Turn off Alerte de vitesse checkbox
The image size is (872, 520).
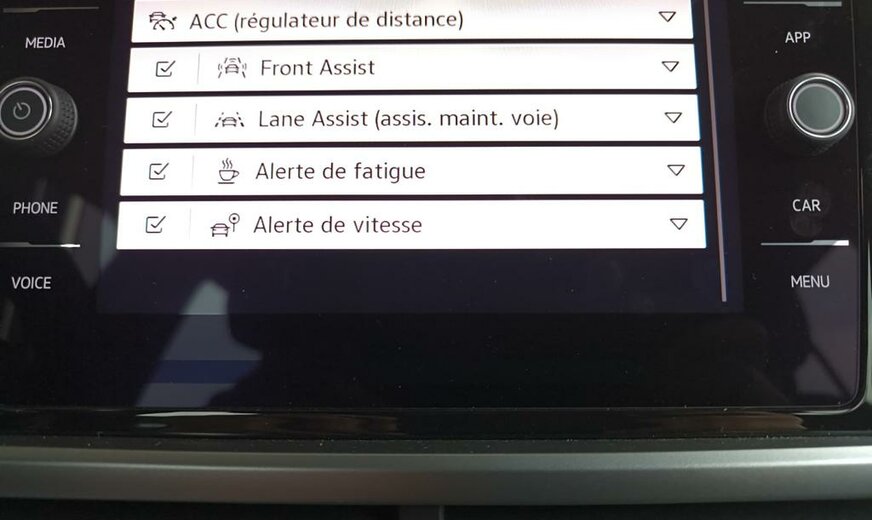click(155, 224)
